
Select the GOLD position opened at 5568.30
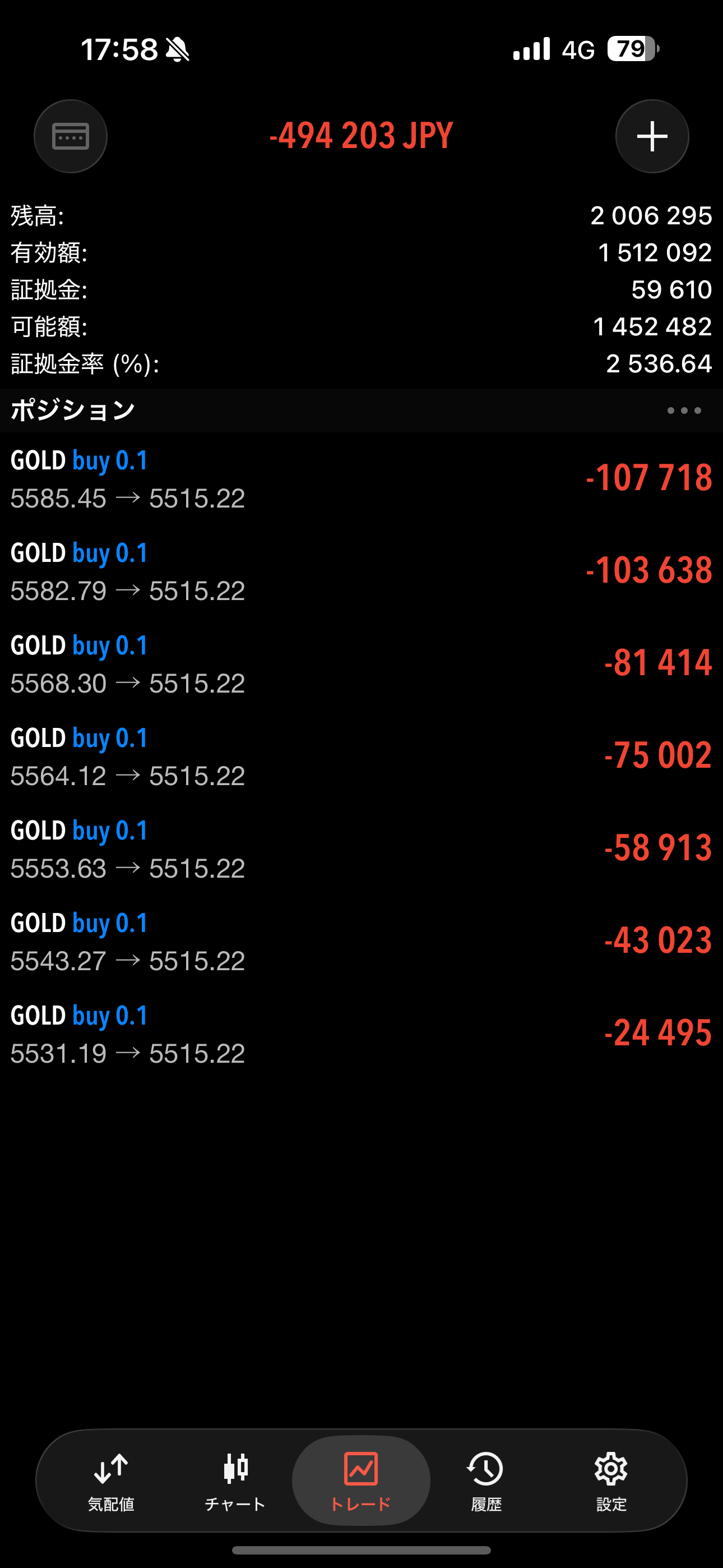(x=361, y=664)
